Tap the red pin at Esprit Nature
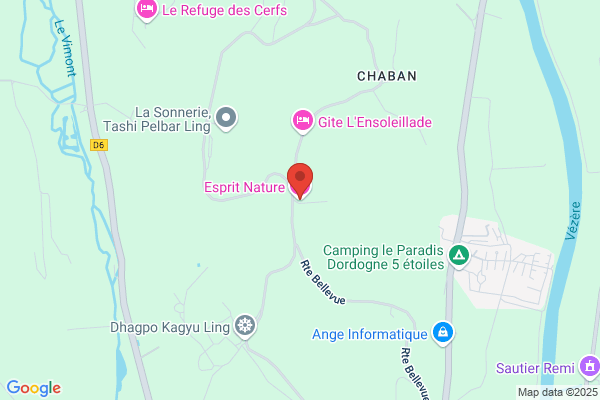 pyautogui.click(x=300, y=181)
